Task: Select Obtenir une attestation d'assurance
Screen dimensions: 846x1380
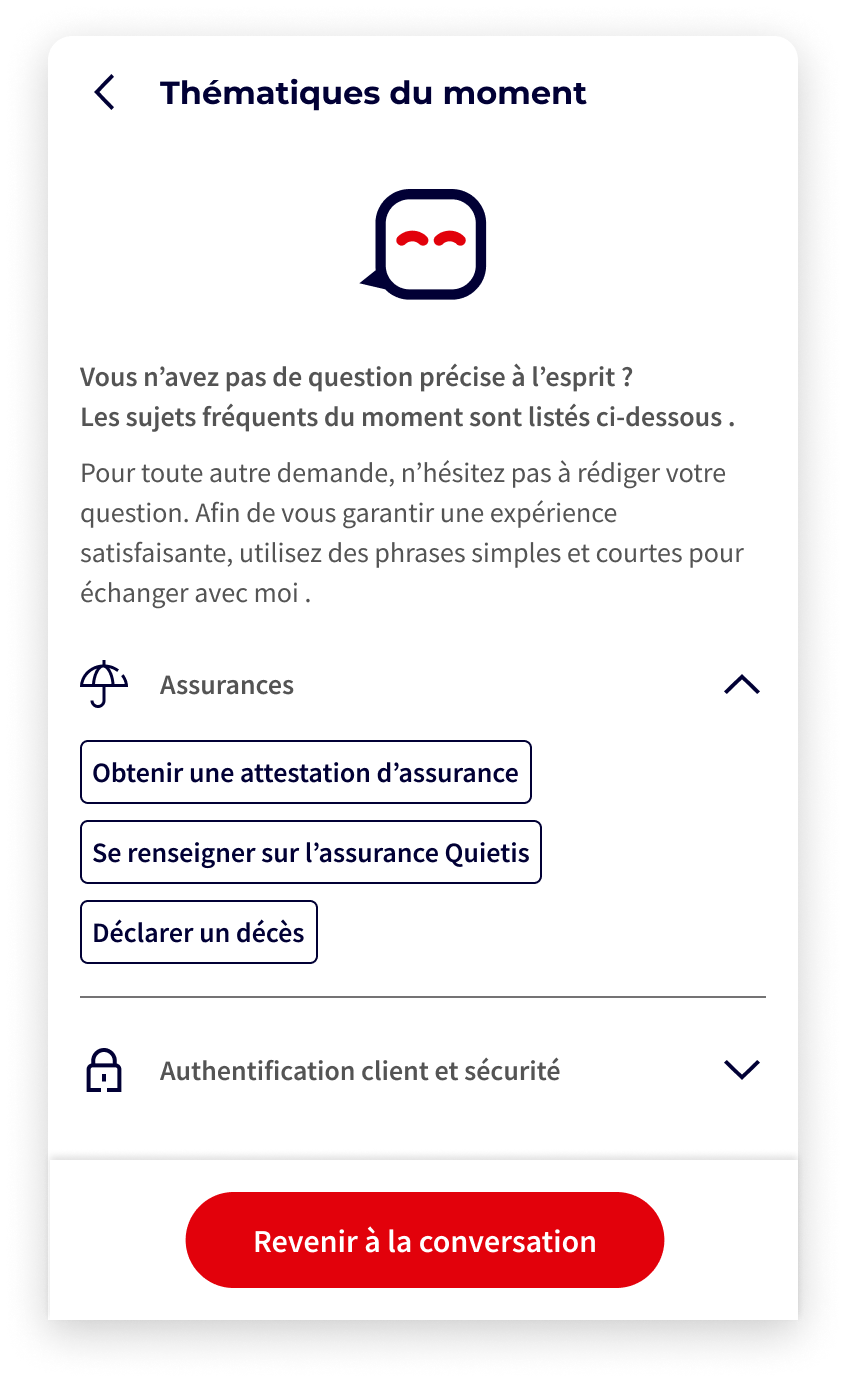Action: pyautogui.click(x=306, y=772)
